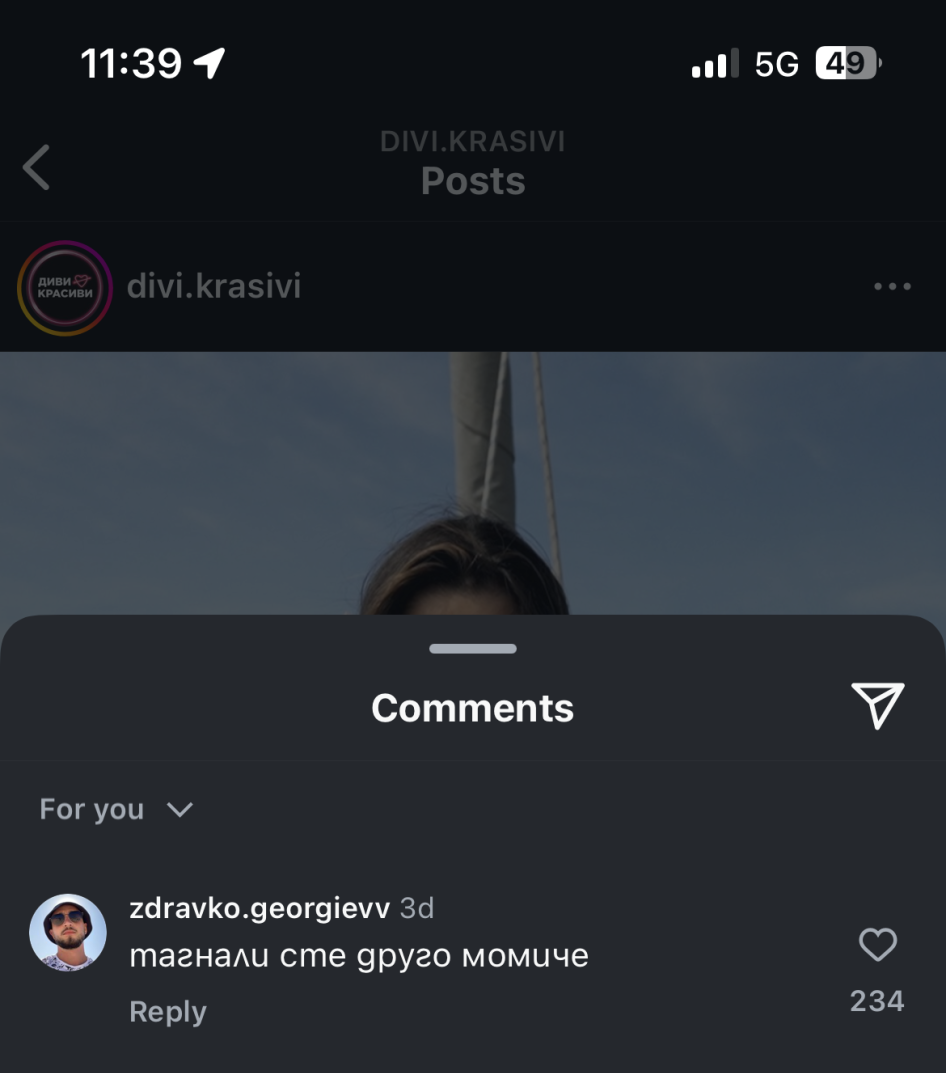Tap the comments sheet drag handle
This screenshot has height=1073, width=946.
pyautogui.click(x=473, y=649)
